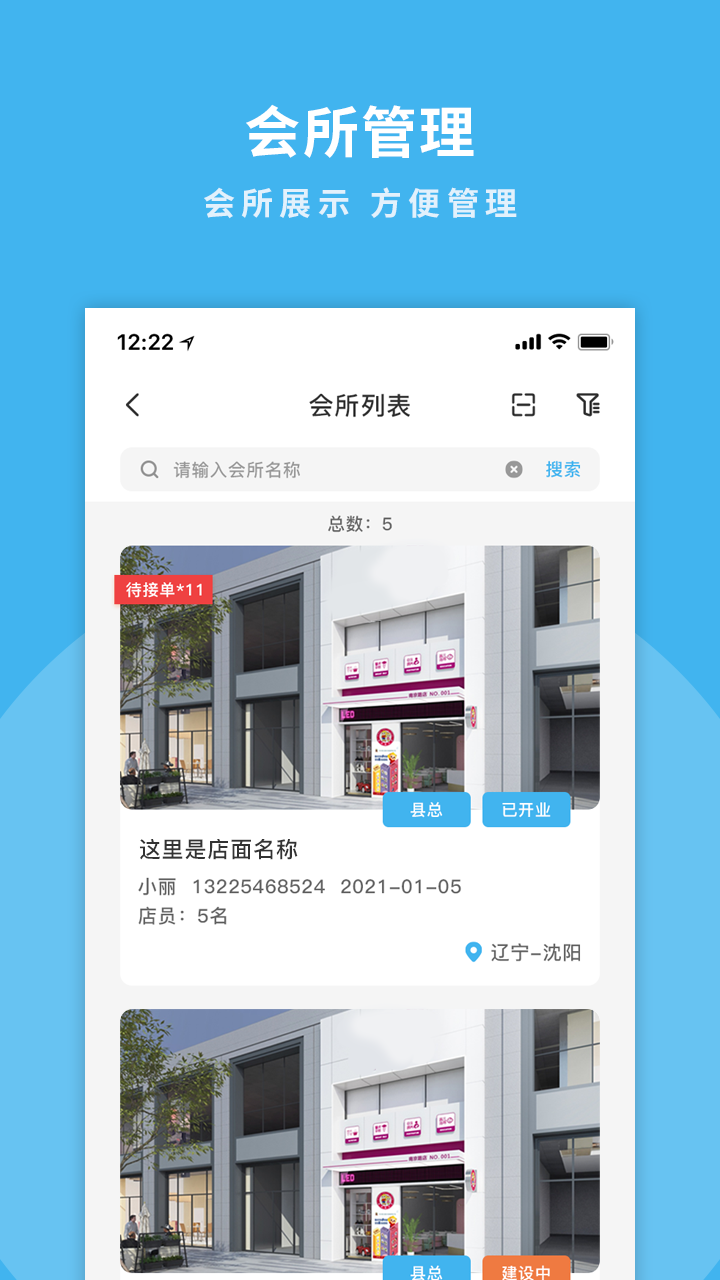Viewport: 720px width, 1280px height.
Task: Open the filter icon in the top bar
Action: pos(590,405)
